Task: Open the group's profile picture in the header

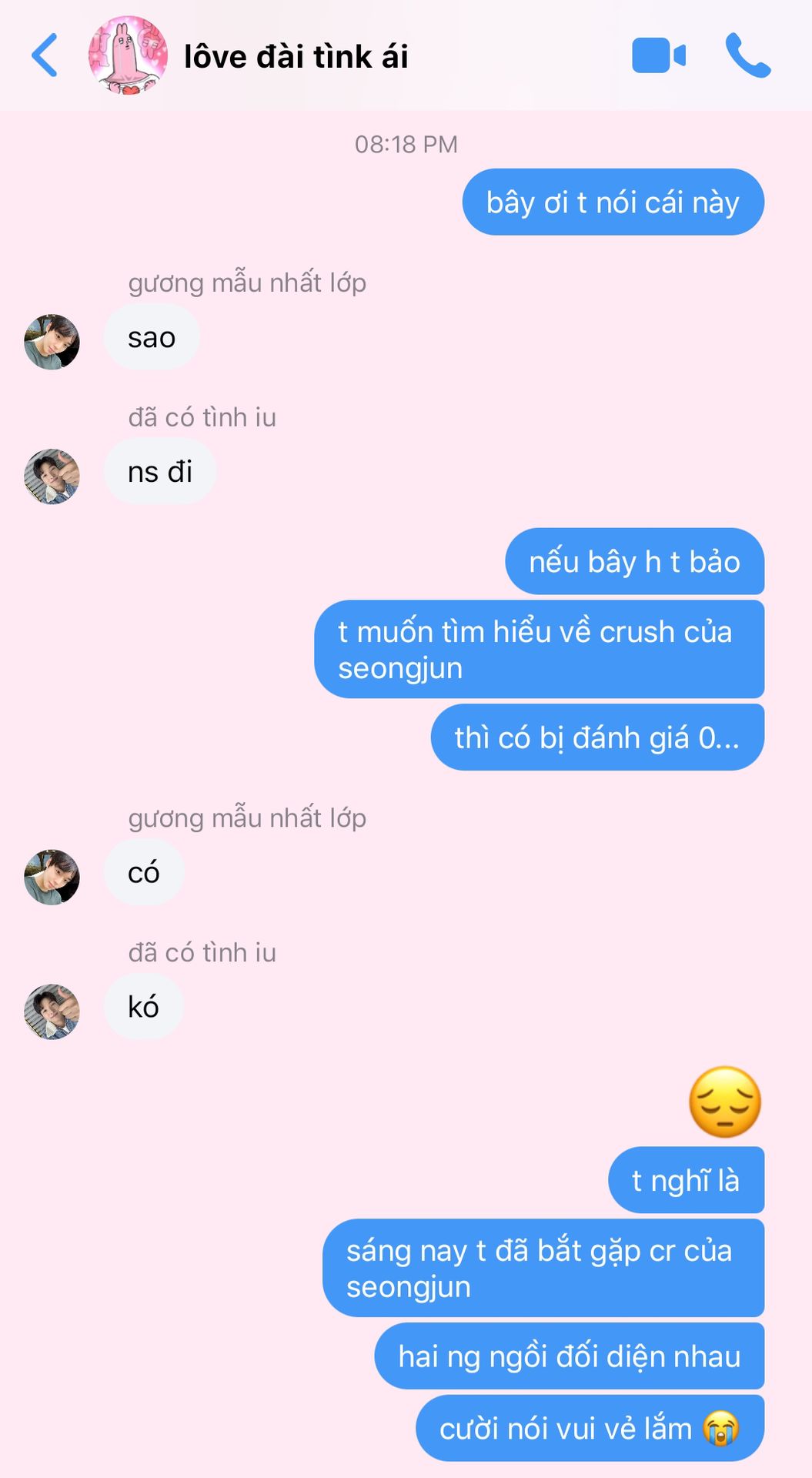Action: coord(129,55)
